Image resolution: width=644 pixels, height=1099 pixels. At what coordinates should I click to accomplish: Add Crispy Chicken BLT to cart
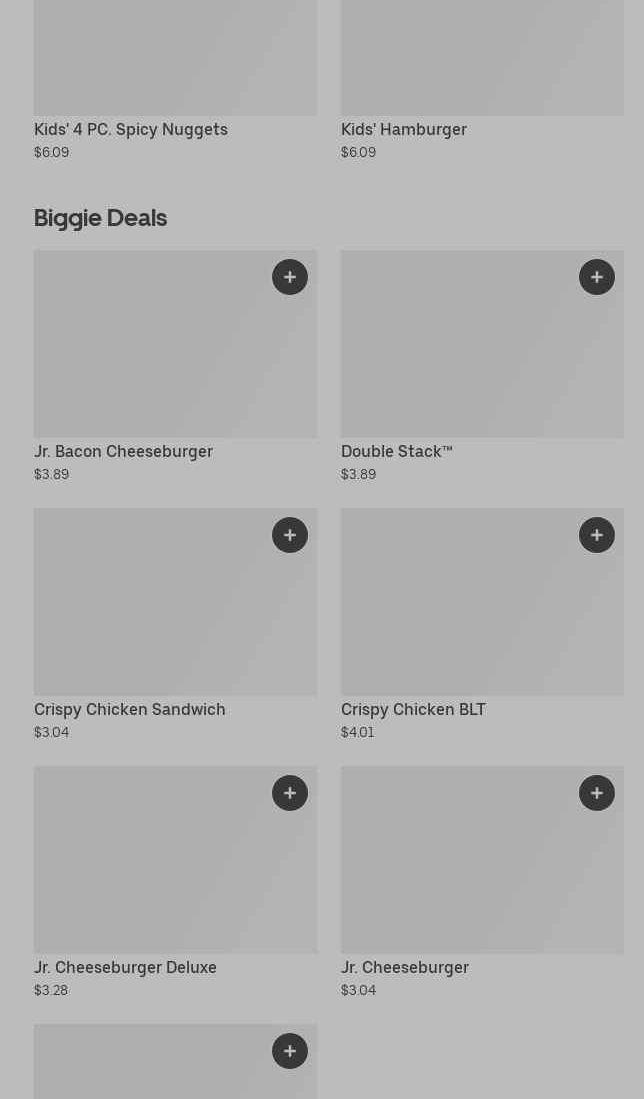[x=597, y=535]
